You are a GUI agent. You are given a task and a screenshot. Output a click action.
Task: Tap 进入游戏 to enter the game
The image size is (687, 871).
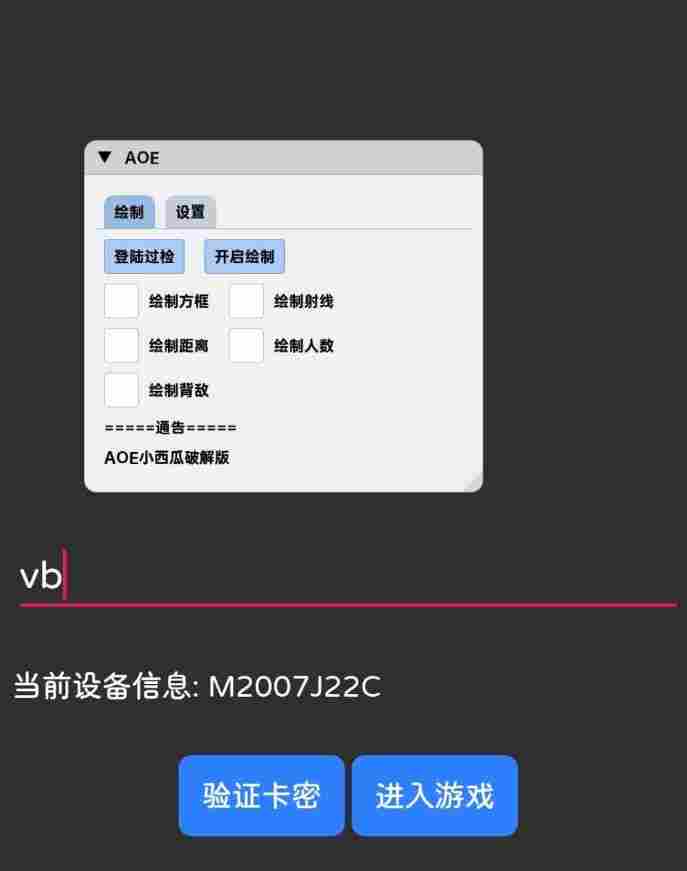pos(434,796)
